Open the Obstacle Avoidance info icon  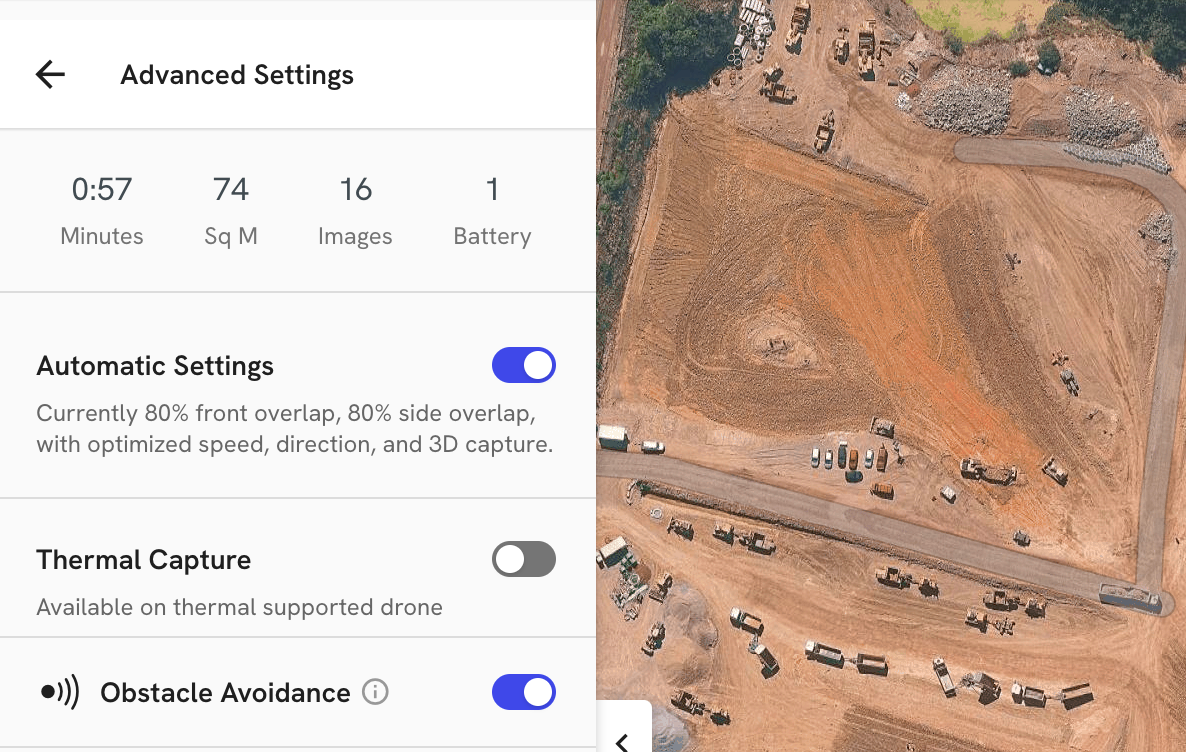pyautogui.click(x=375, y=692)
